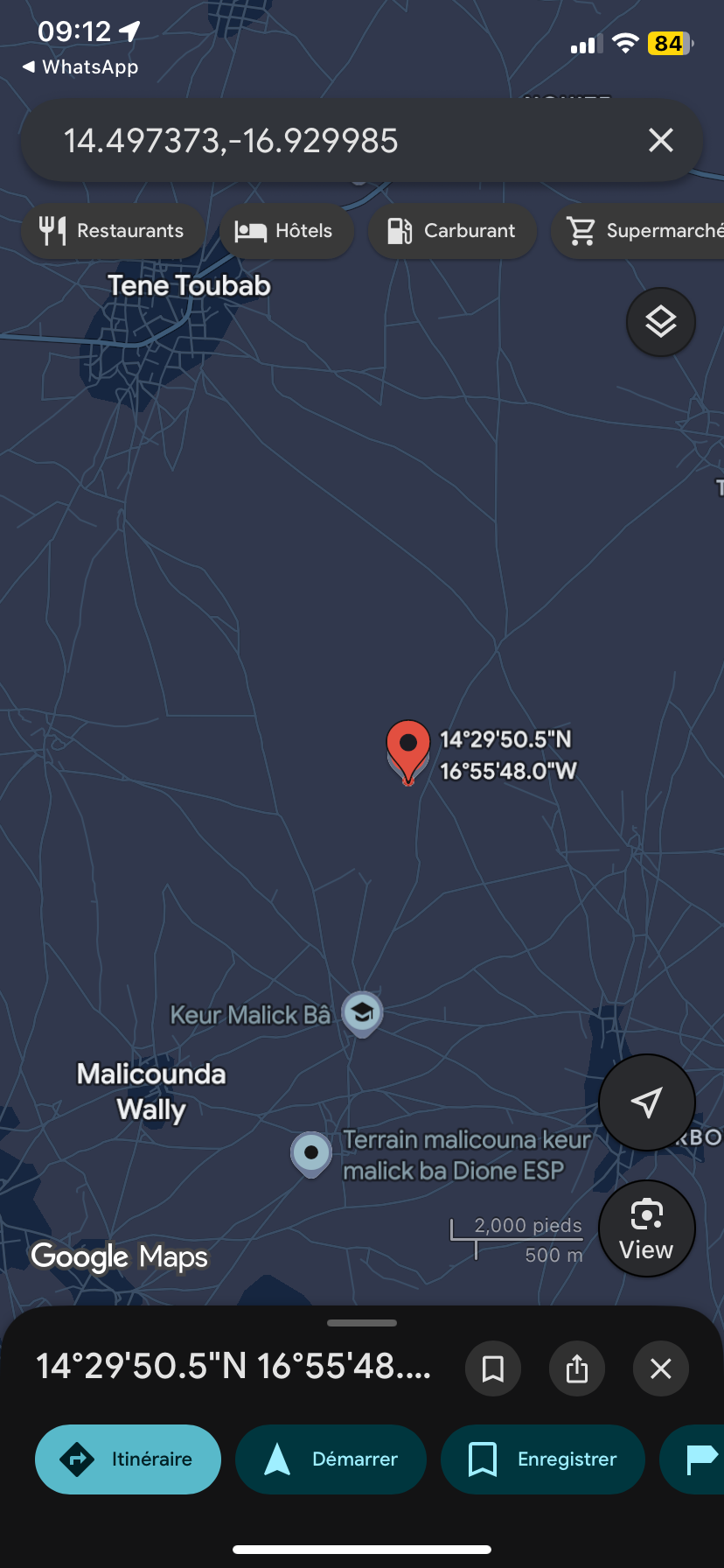Save the place with Enregistrer
The image size is (724, 1568).
coord(543,1459)
